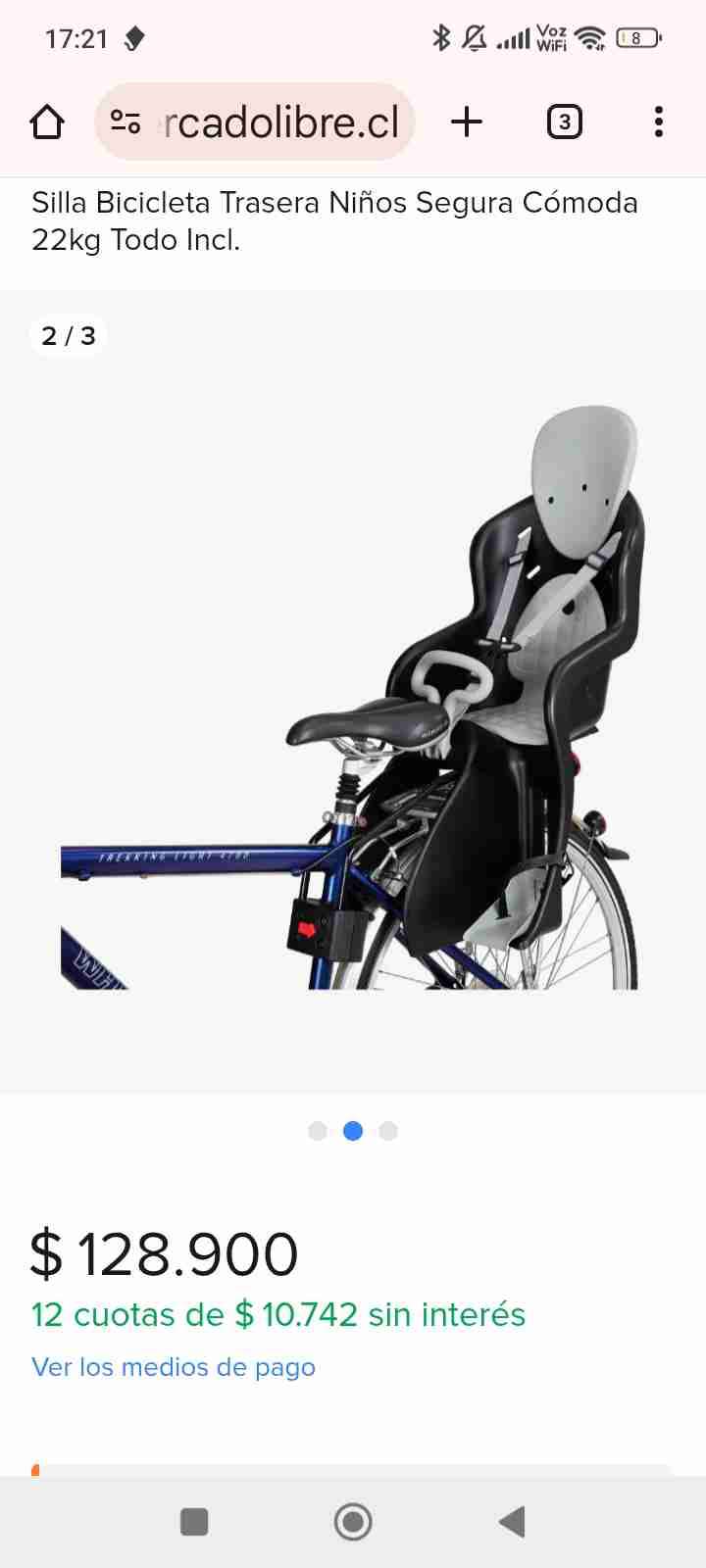
Task: Open the tab switcher showing 3 tabs
Action: [x=564, y=122]
